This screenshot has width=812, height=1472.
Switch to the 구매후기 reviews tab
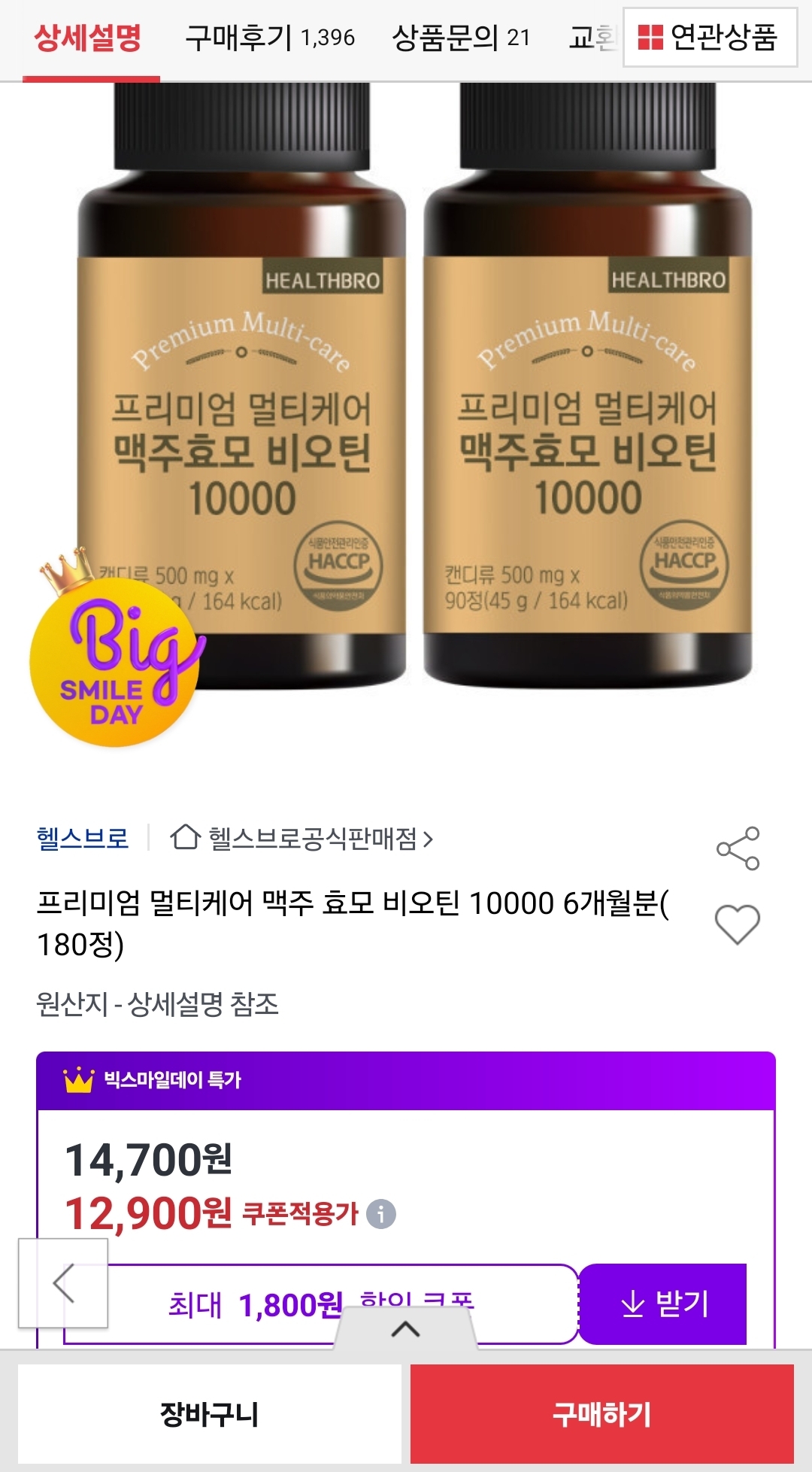point(269,38)
